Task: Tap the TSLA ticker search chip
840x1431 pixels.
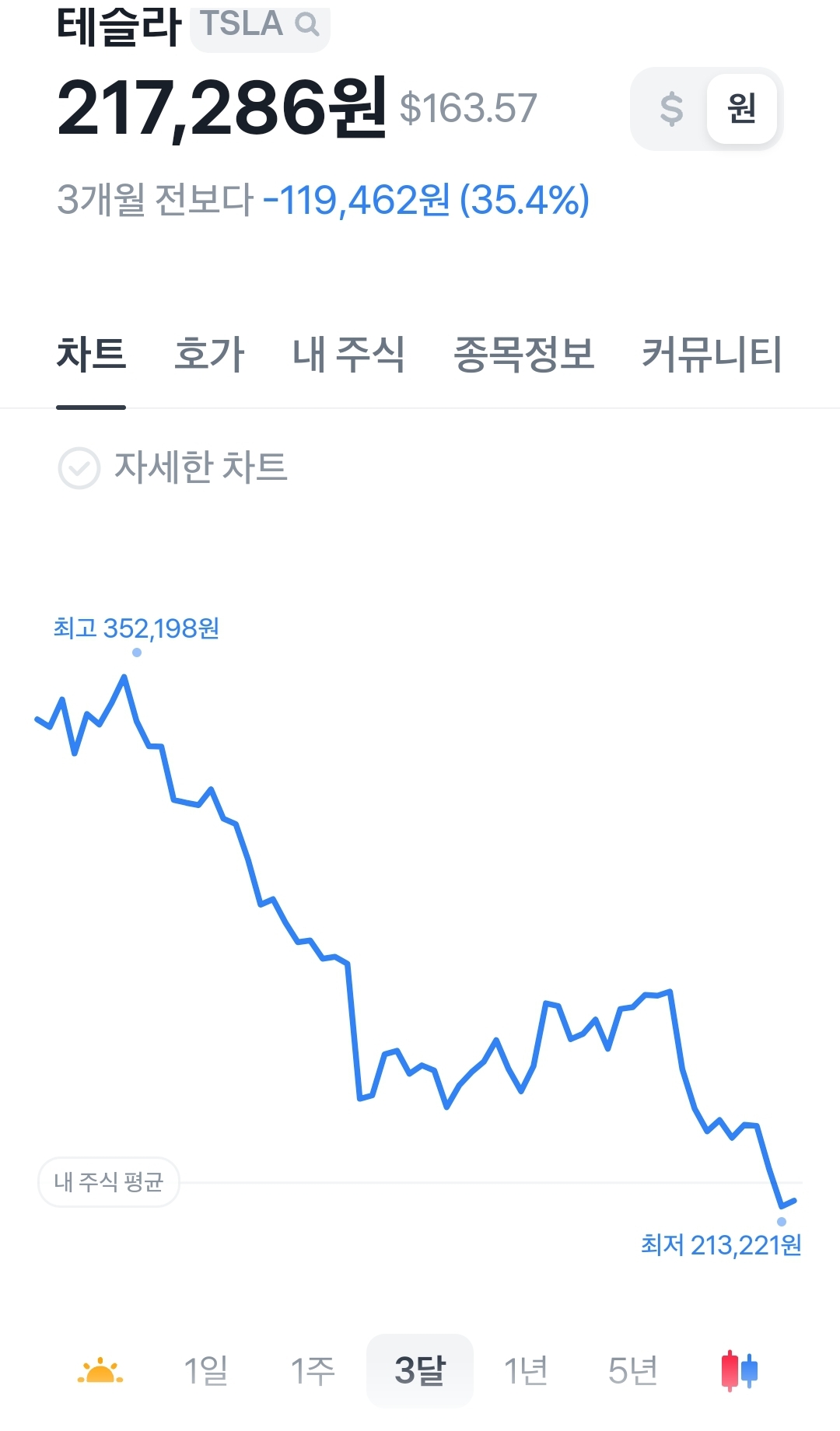Action: coord(259,25)
